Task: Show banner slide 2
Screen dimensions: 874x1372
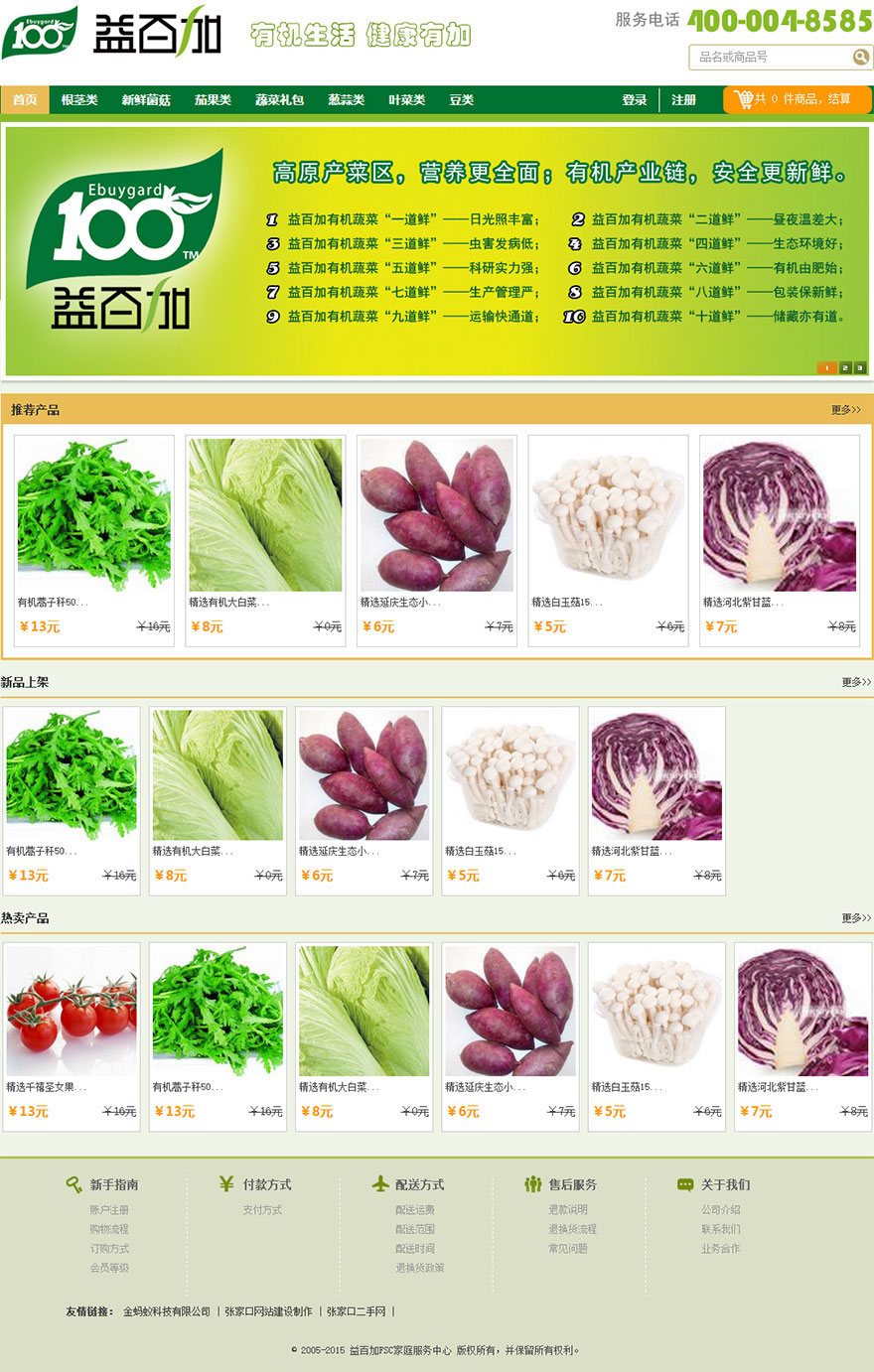Action: [845, 368]
